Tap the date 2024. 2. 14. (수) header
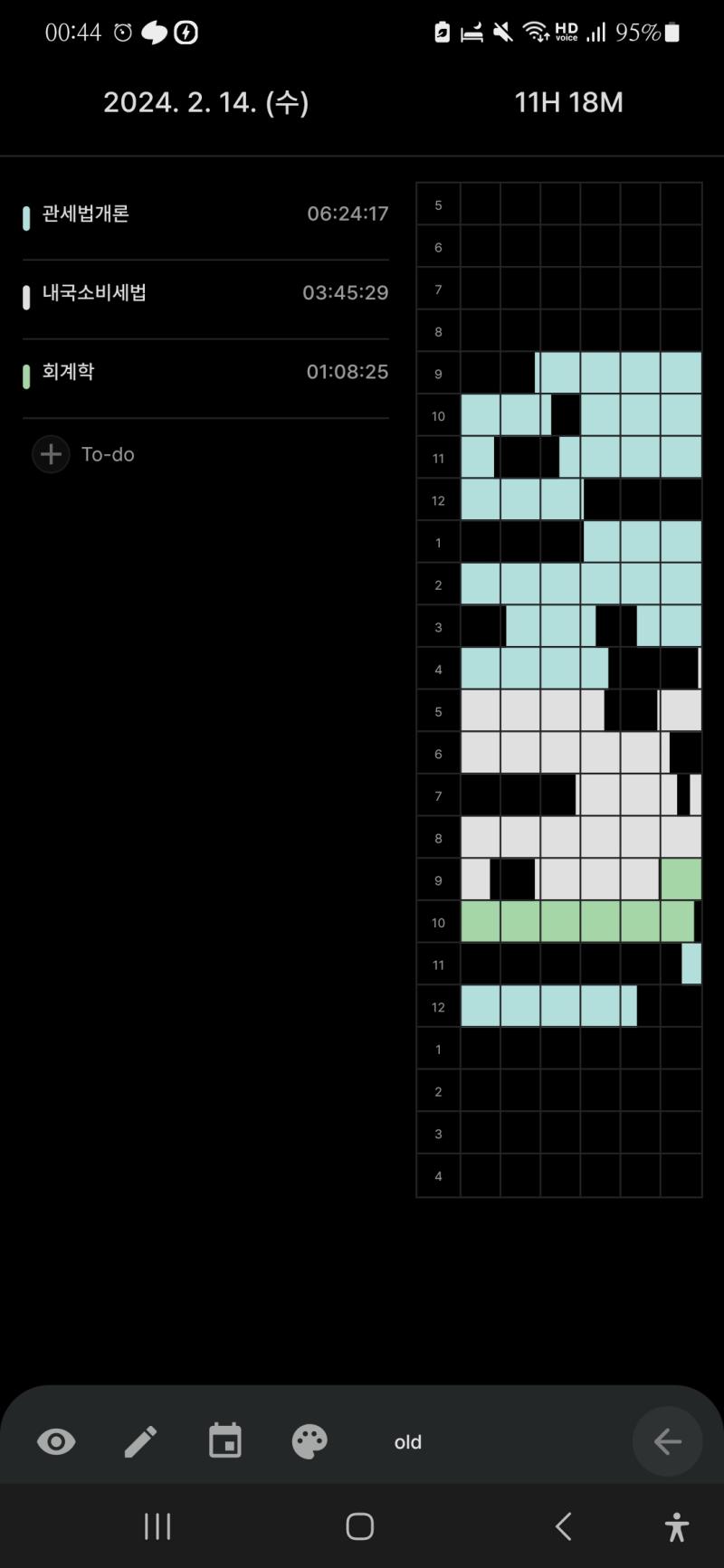This screenshot has width=724, height=1568. (206, 102)
